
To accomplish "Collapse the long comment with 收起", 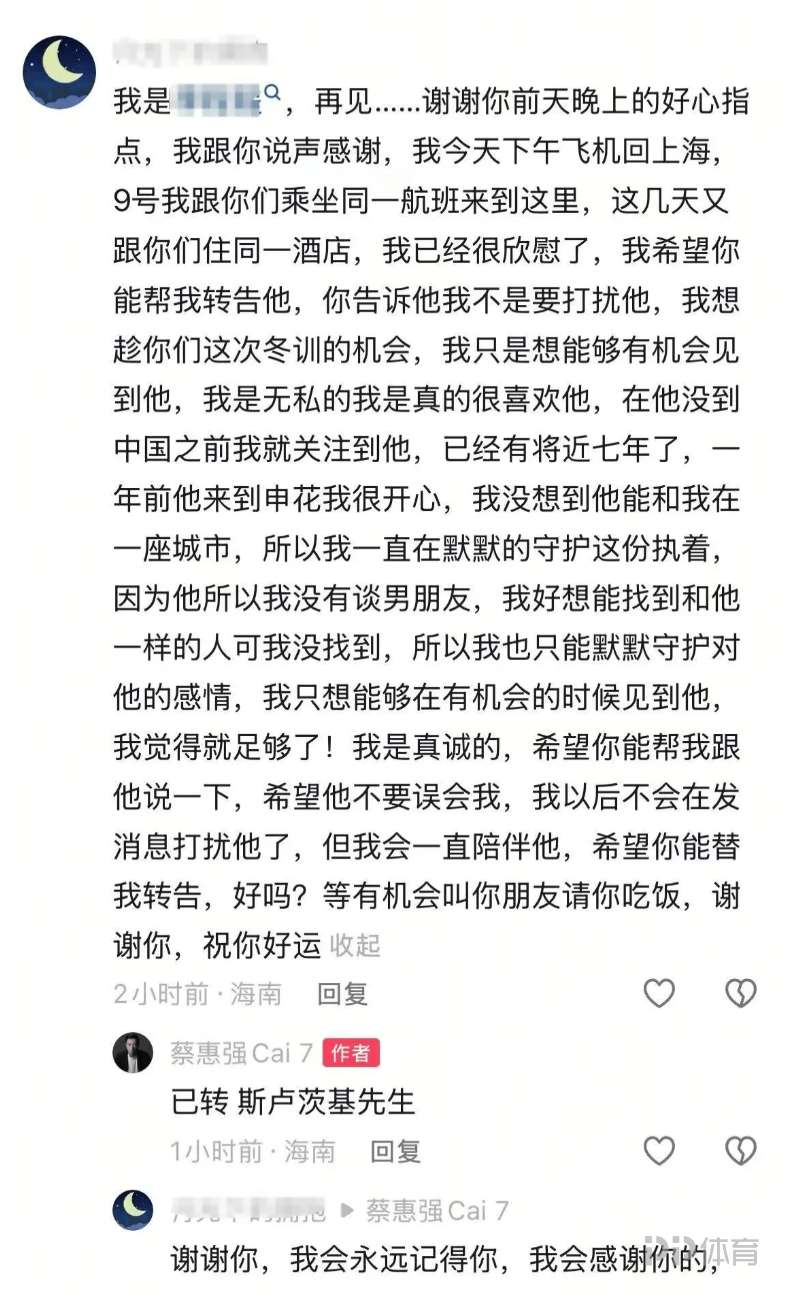I will point(356,944).
